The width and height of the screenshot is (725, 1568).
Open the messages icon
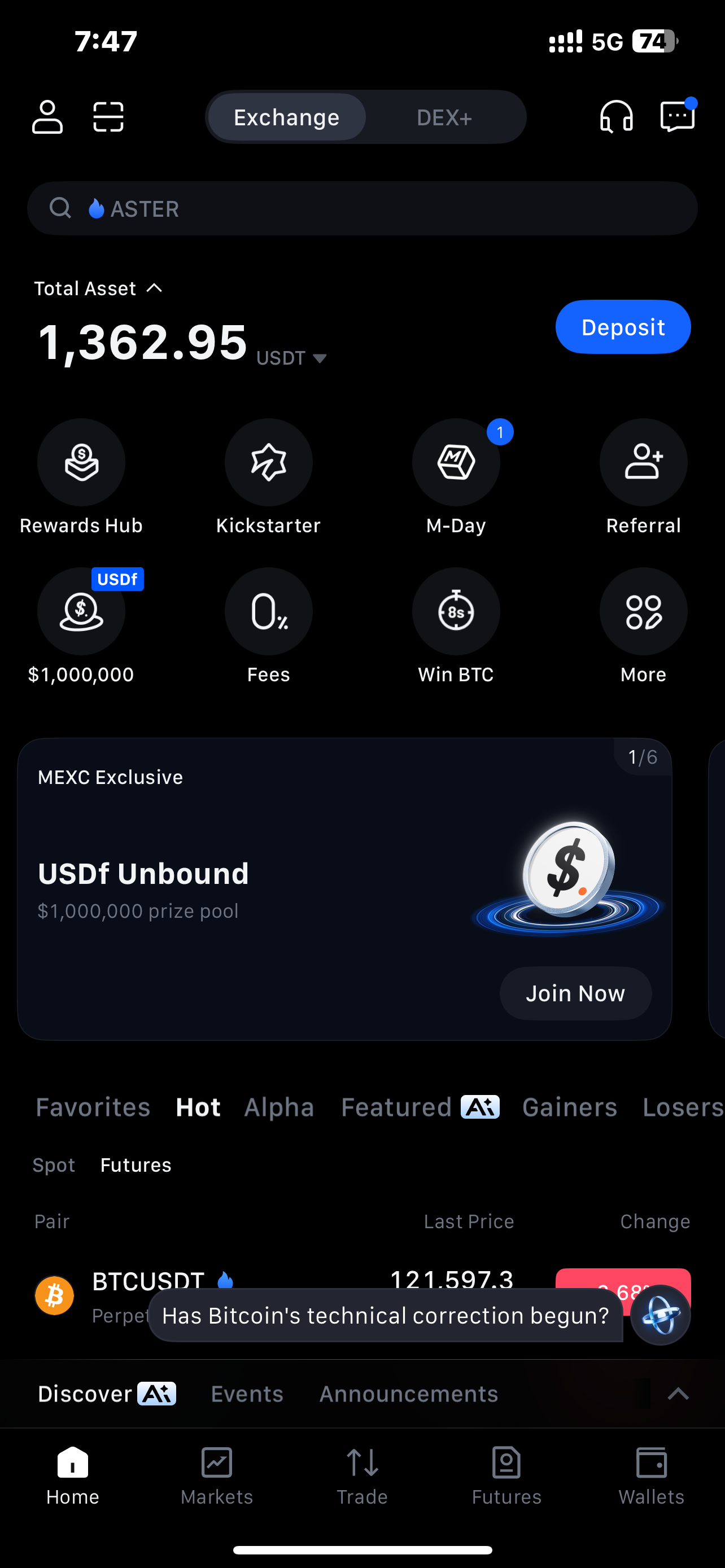677,117
